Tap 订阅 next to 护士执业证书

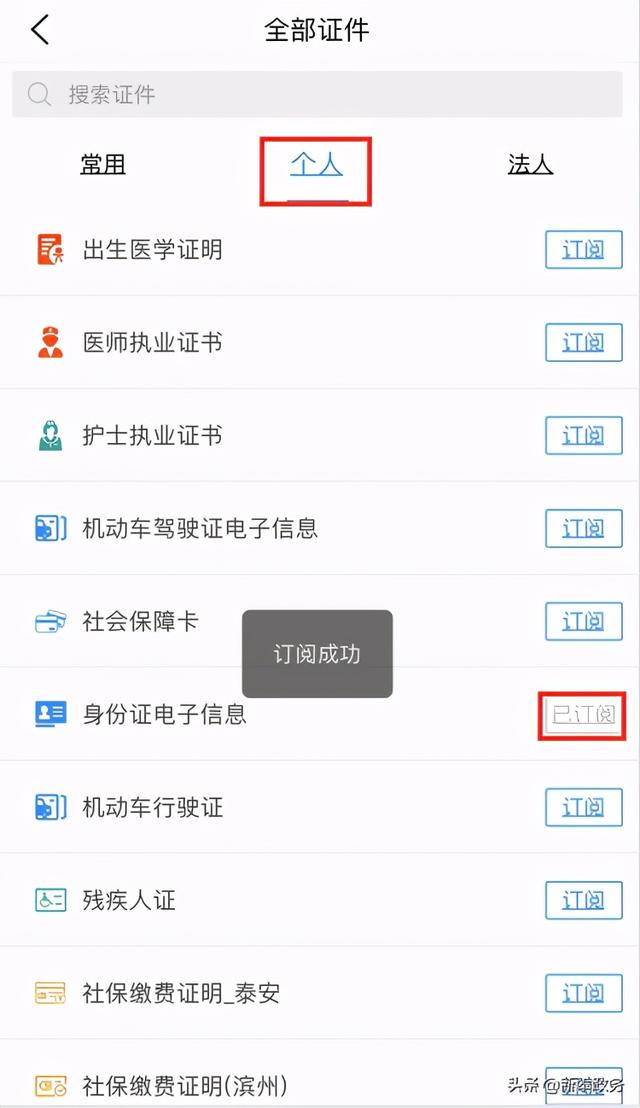[583, 435]
